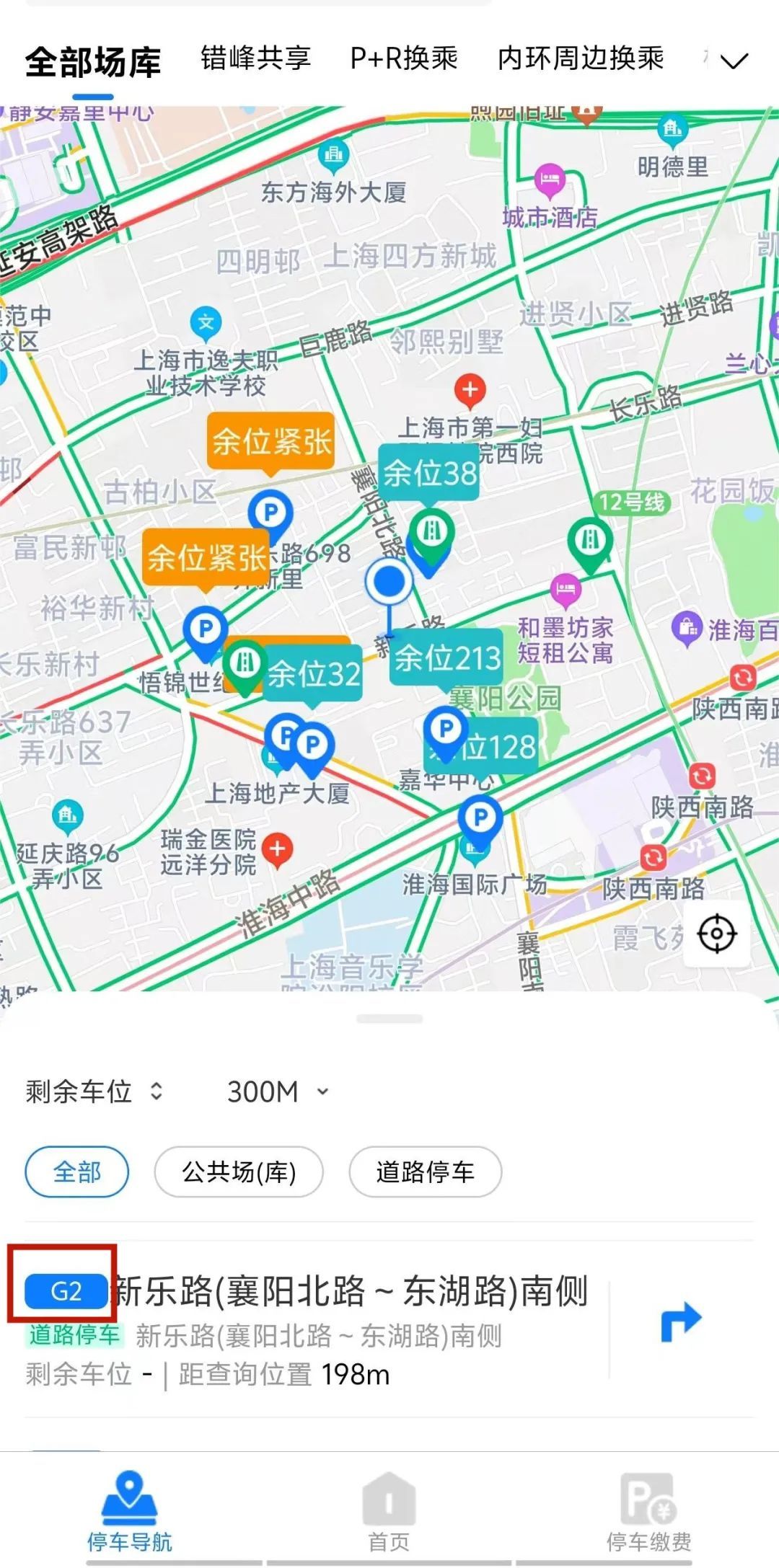
Task: Open the 内环周边换乘 tab
Action: [581, 58]
